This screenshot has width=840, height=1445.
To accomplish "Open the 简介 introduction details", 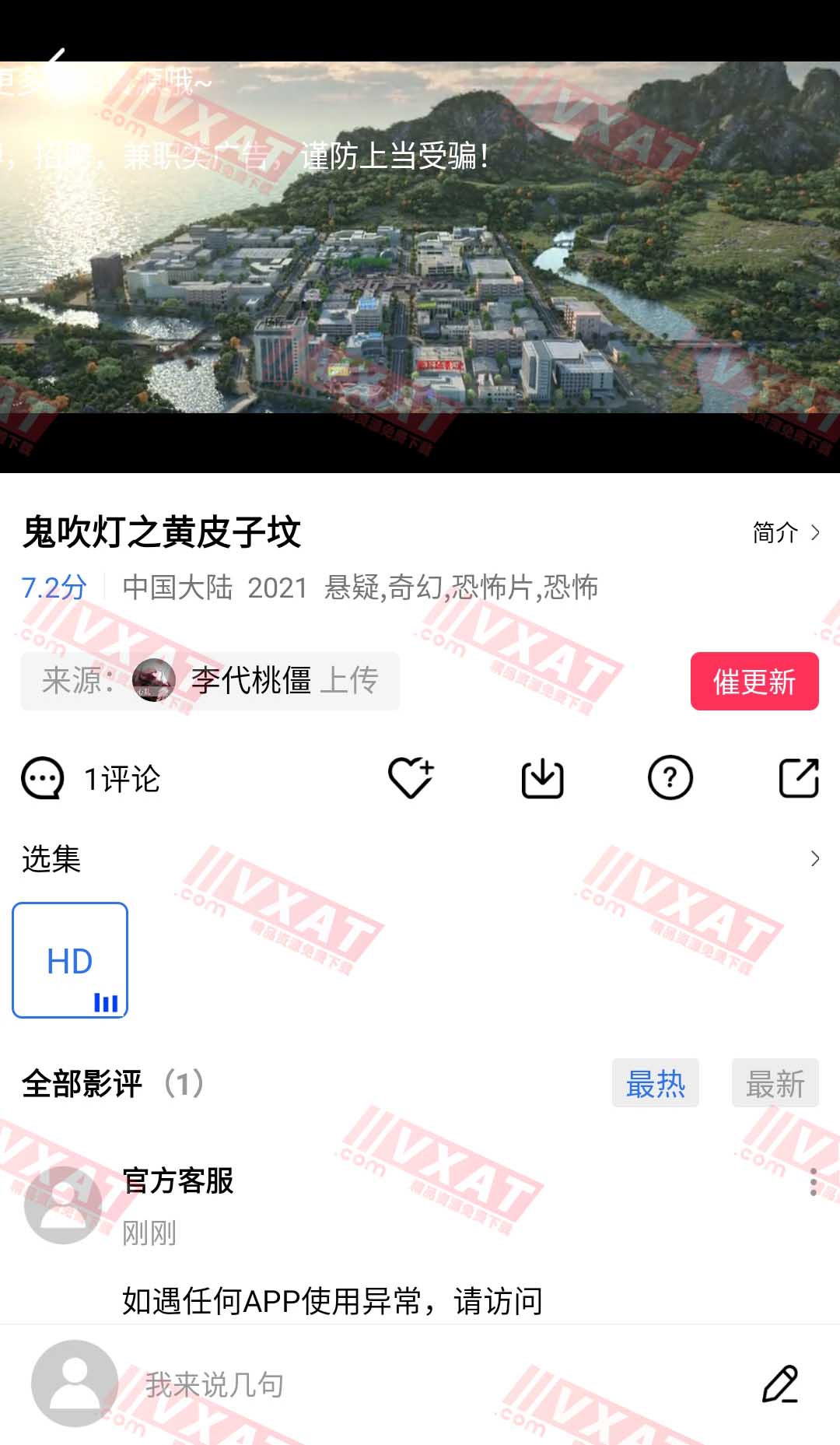I will 786,533.
